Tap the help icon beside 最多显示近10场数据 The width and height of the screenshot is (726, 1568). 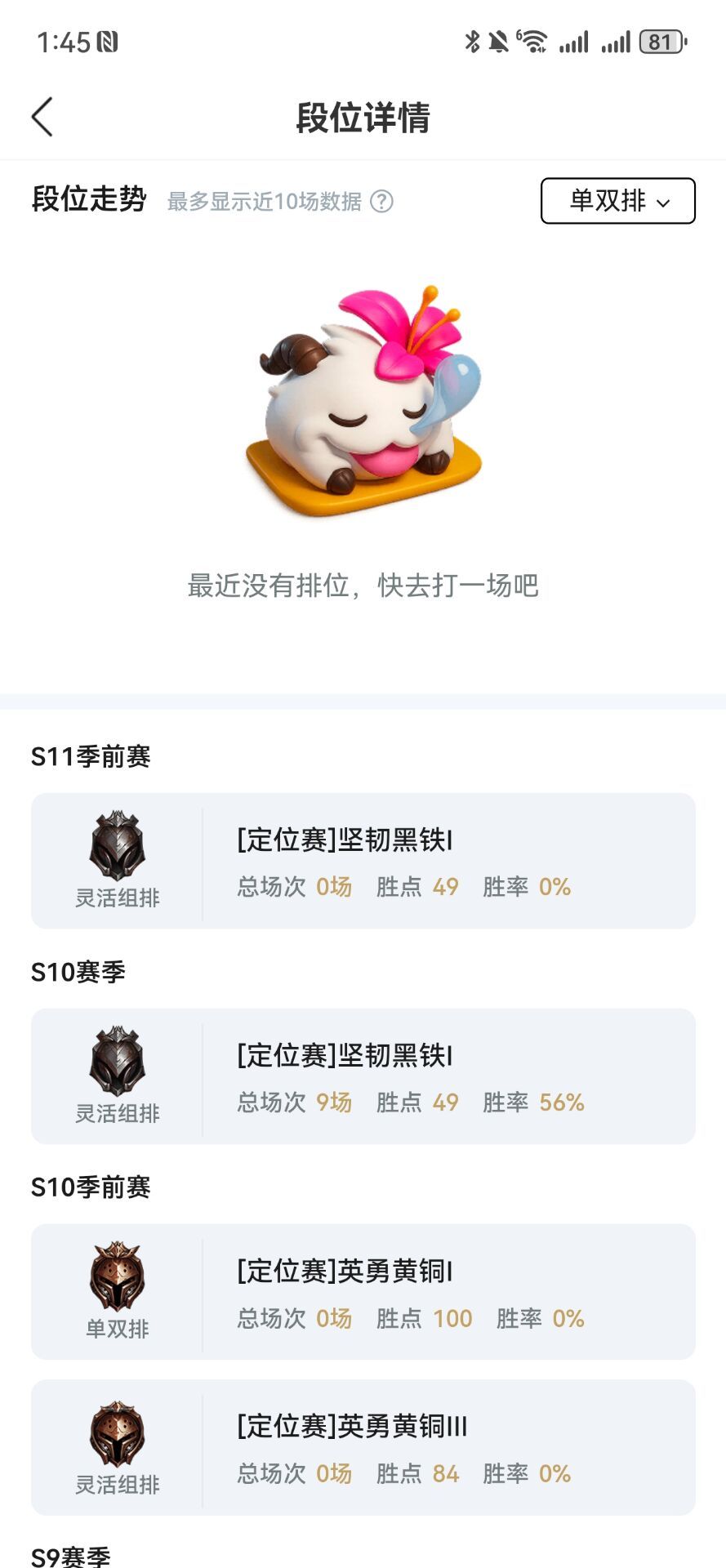point(381,202)
